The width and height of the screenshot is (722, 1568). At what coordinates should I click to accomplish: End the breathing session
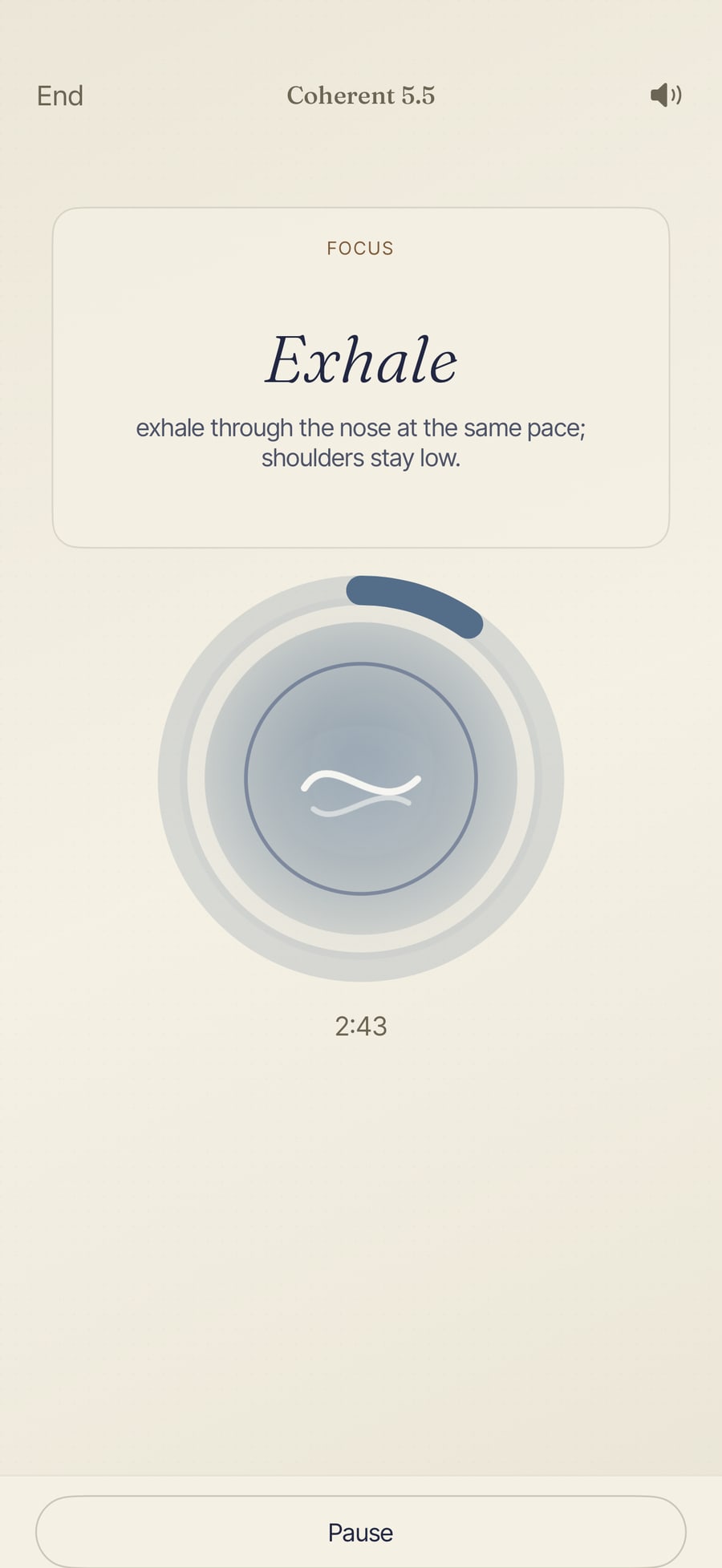(x=60, y=96)
